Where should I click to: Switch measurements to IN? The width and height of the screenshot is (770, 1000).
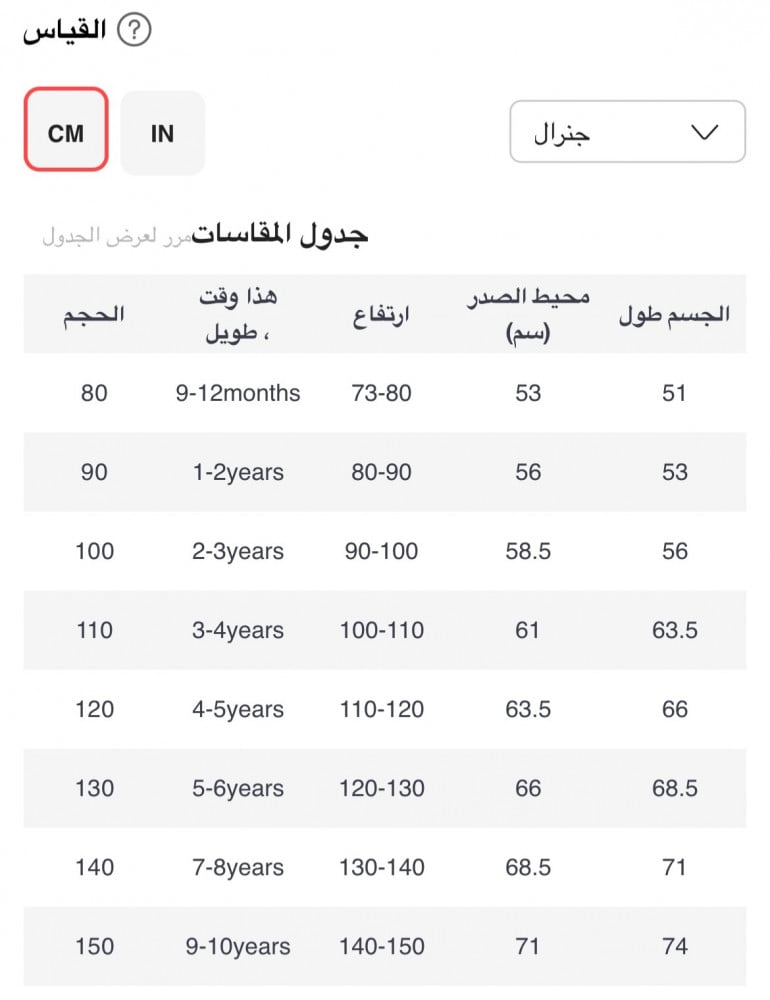click(x=162, y=133)
